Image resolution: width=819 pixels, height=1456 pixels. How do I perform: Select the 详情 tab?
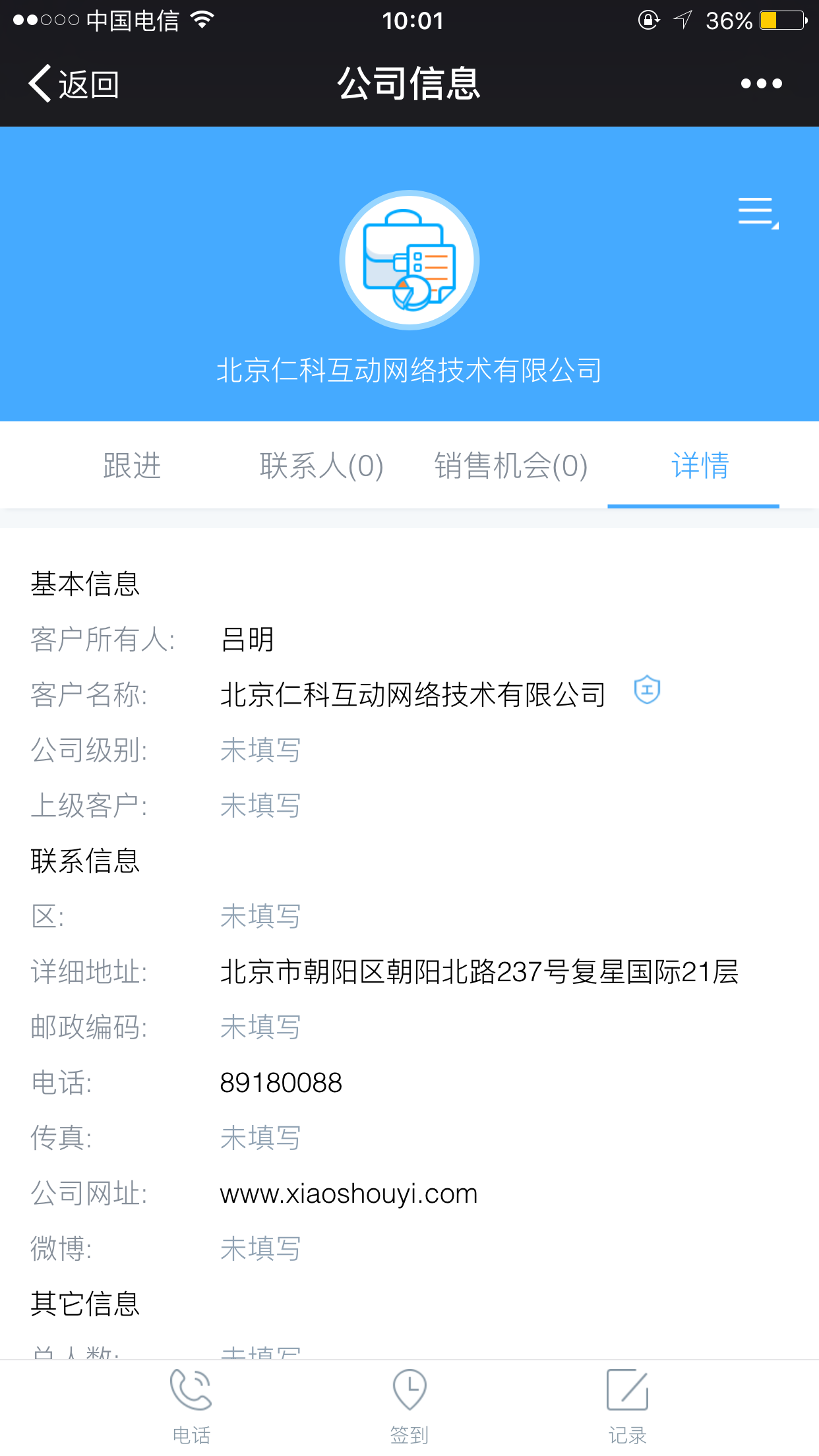(x=699, y=466)
